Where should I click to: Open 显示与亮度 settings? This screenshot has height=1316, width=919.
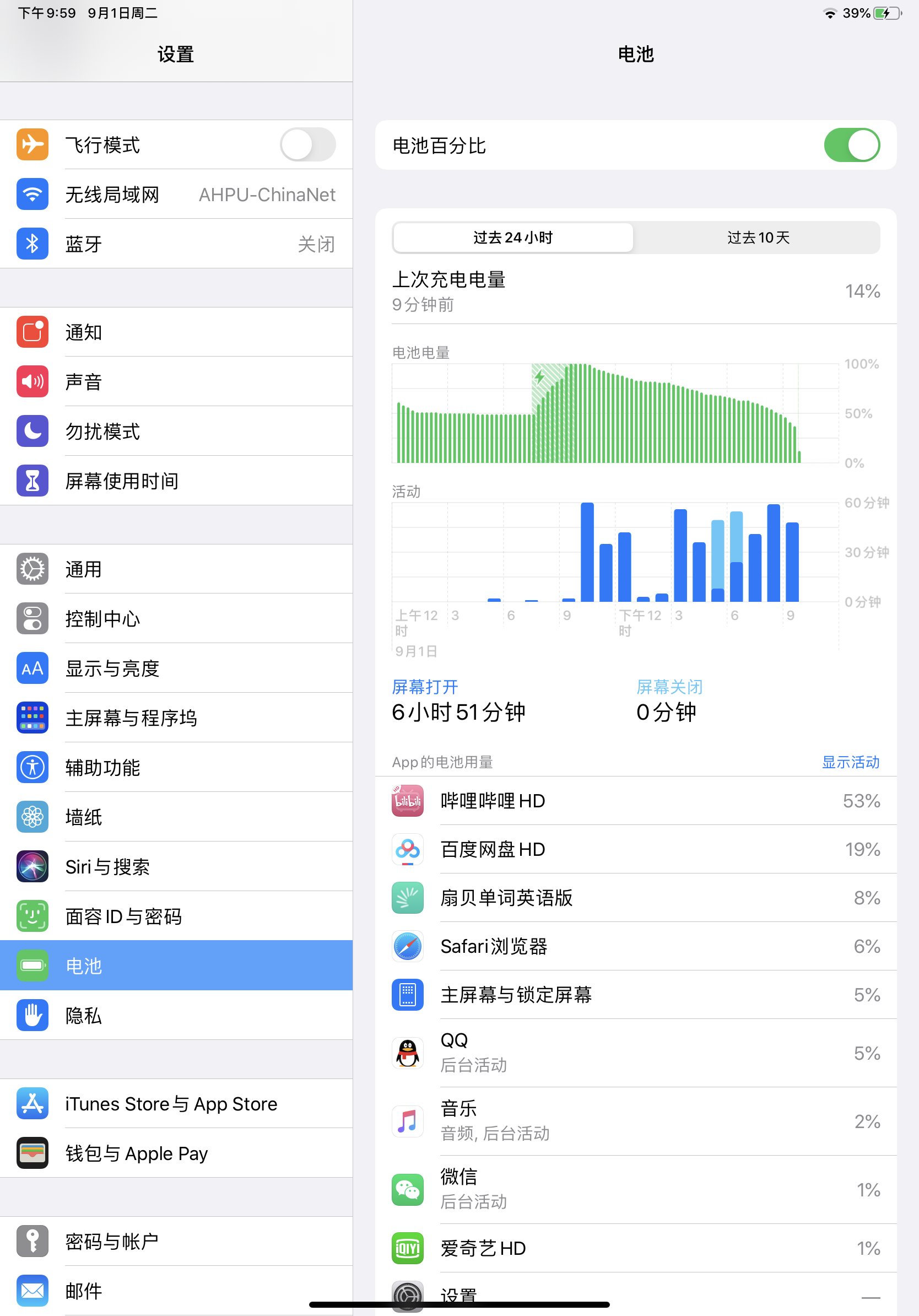tap(176, 668)
